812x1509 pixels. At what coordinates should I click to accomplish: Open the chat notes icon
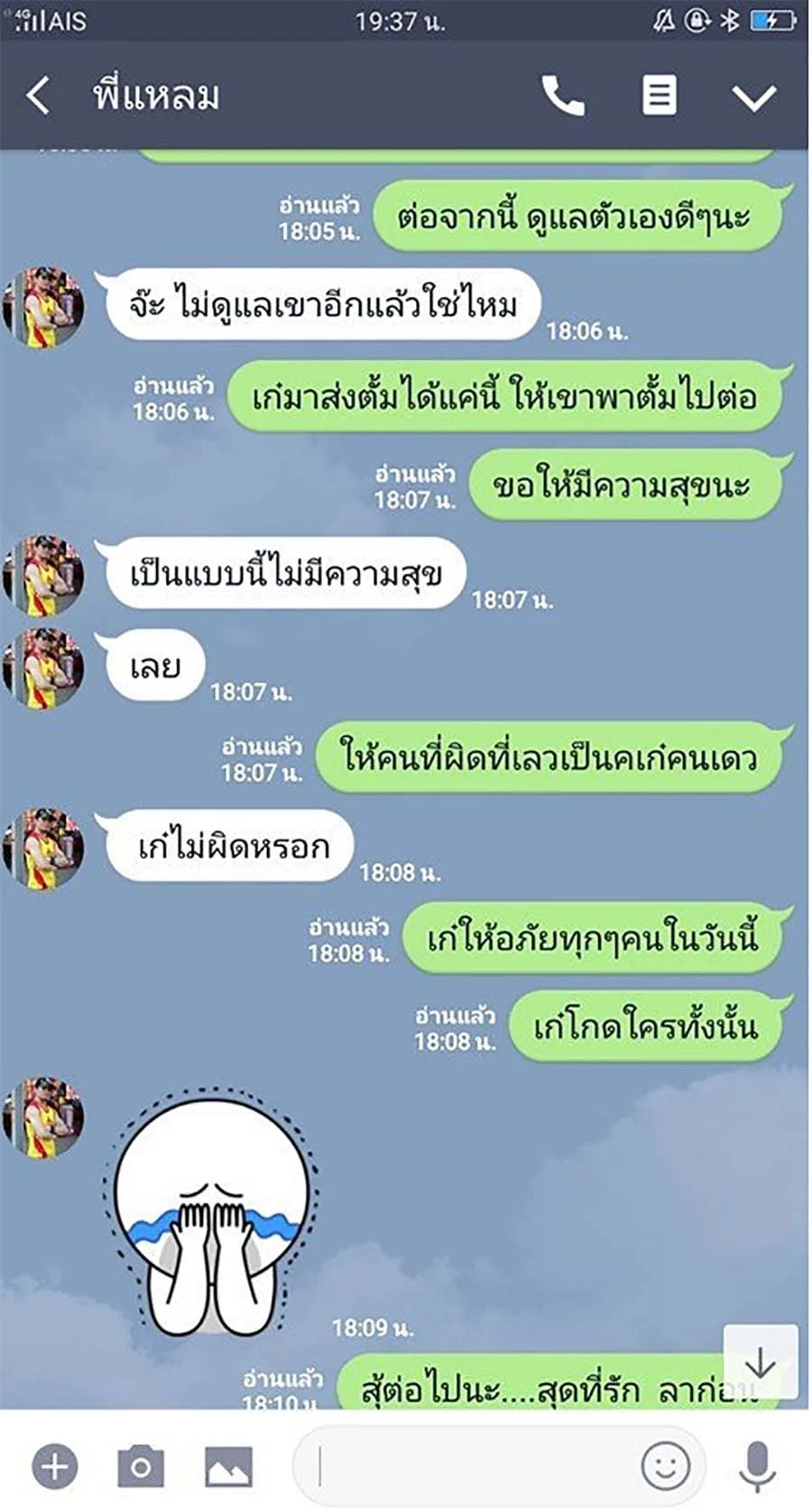point(659,96)
